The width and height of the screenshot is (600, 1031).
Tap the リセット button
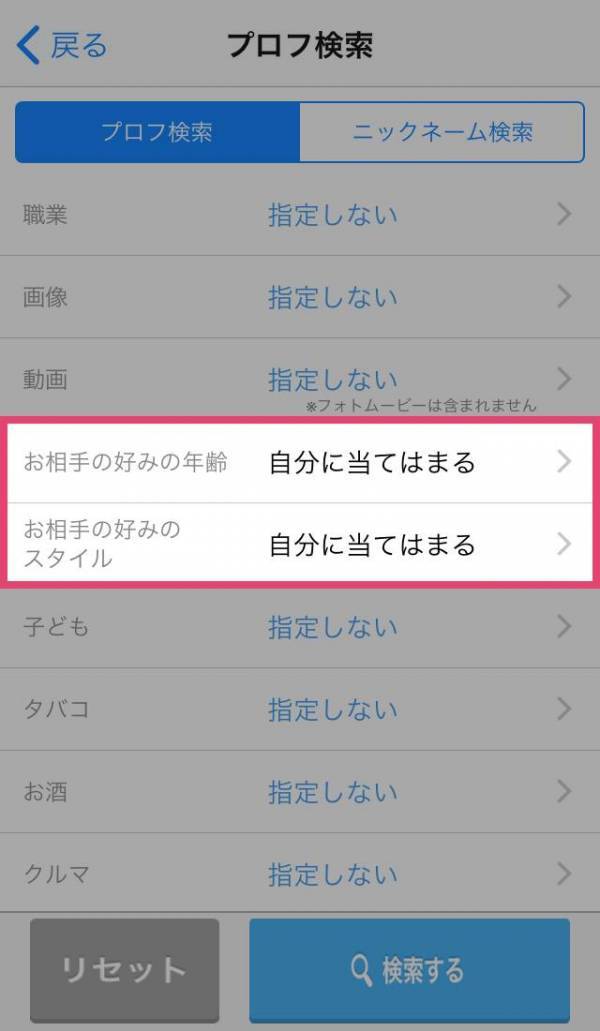tap(124, 971)
